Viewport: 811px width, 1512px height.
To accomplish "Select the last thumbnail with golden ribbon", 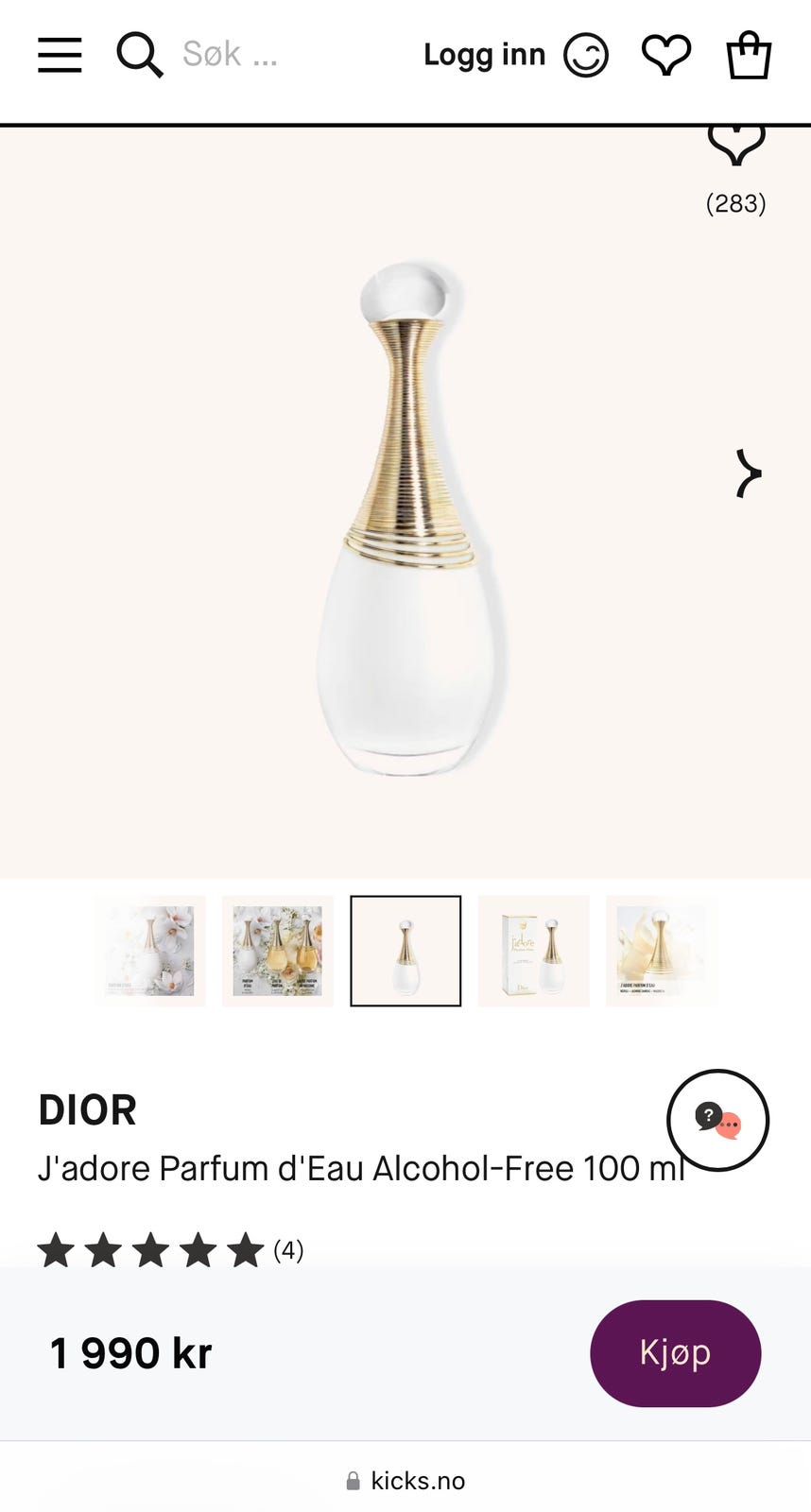I will coord(661,951).
